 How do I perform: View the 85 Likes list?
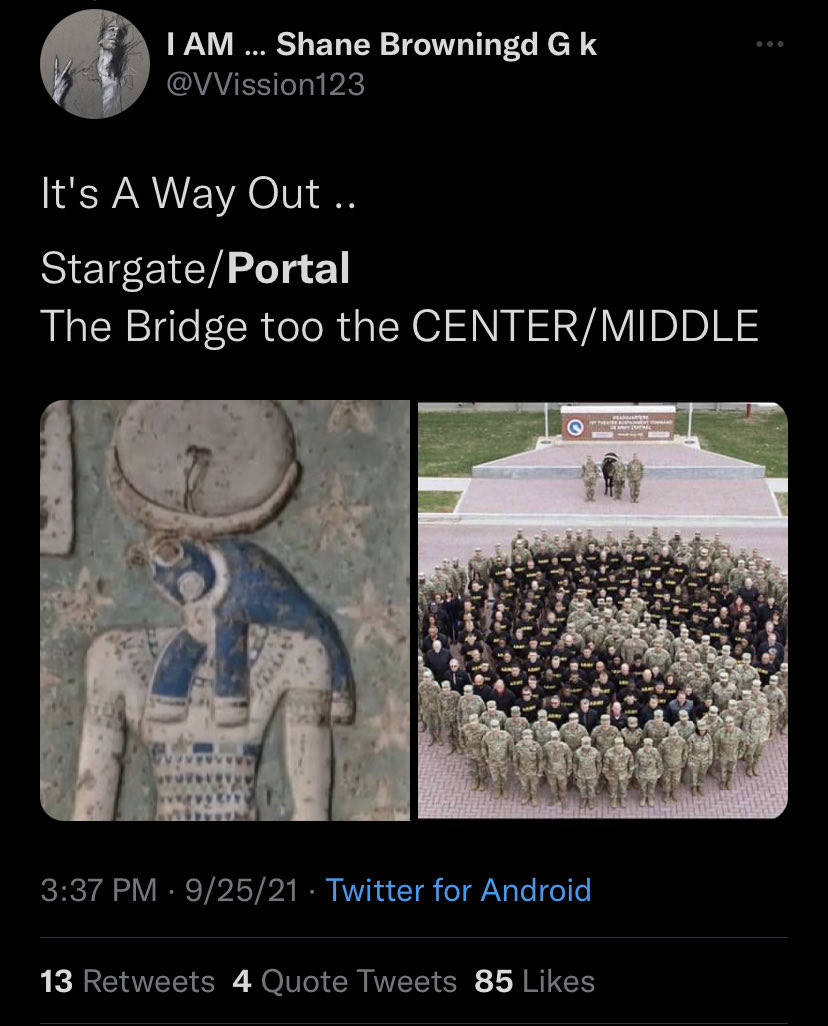(534, 981)
